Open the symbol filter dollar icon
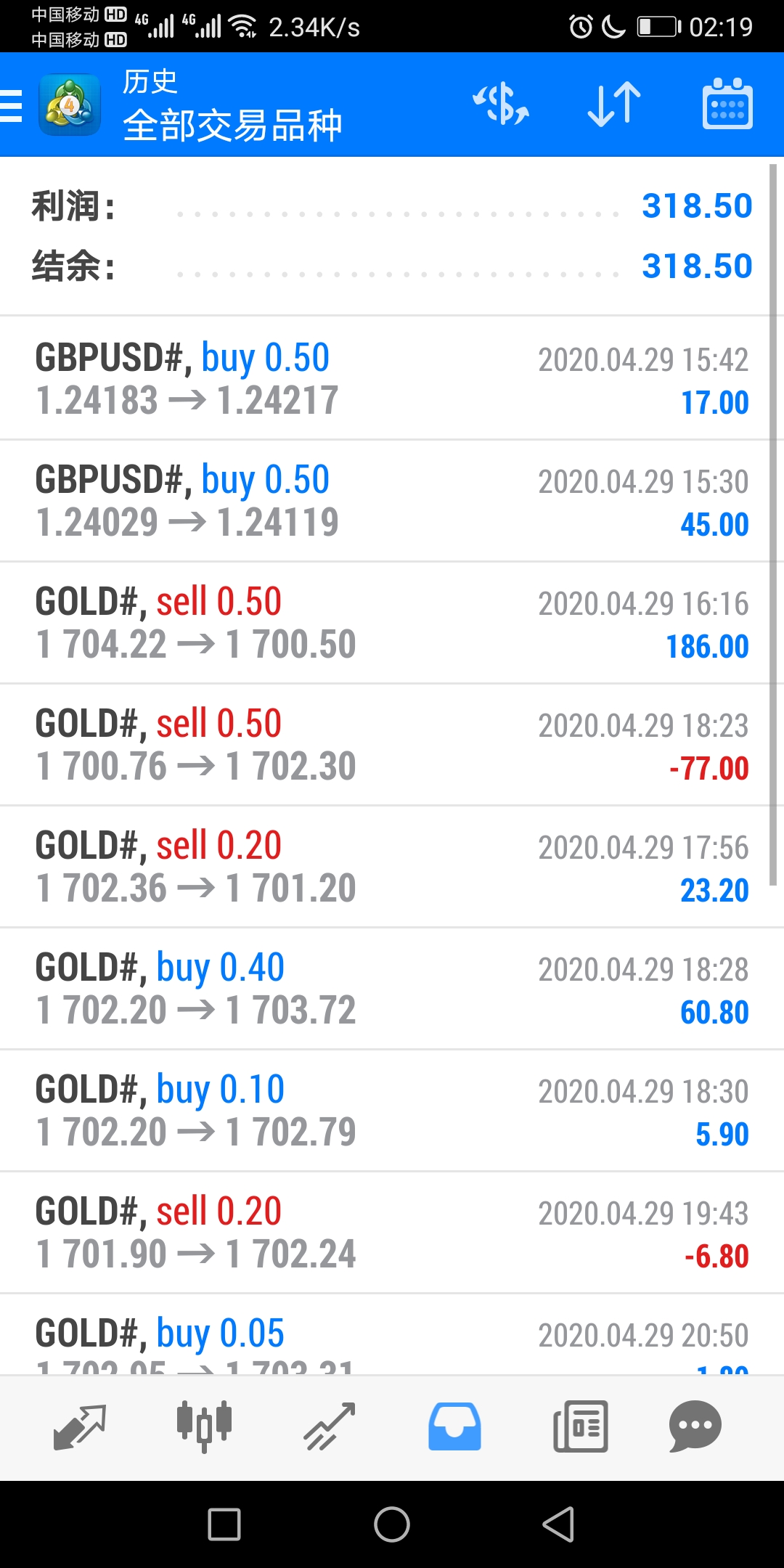The width and height of the screenshot is (784, 1568). tap(501, 105)
